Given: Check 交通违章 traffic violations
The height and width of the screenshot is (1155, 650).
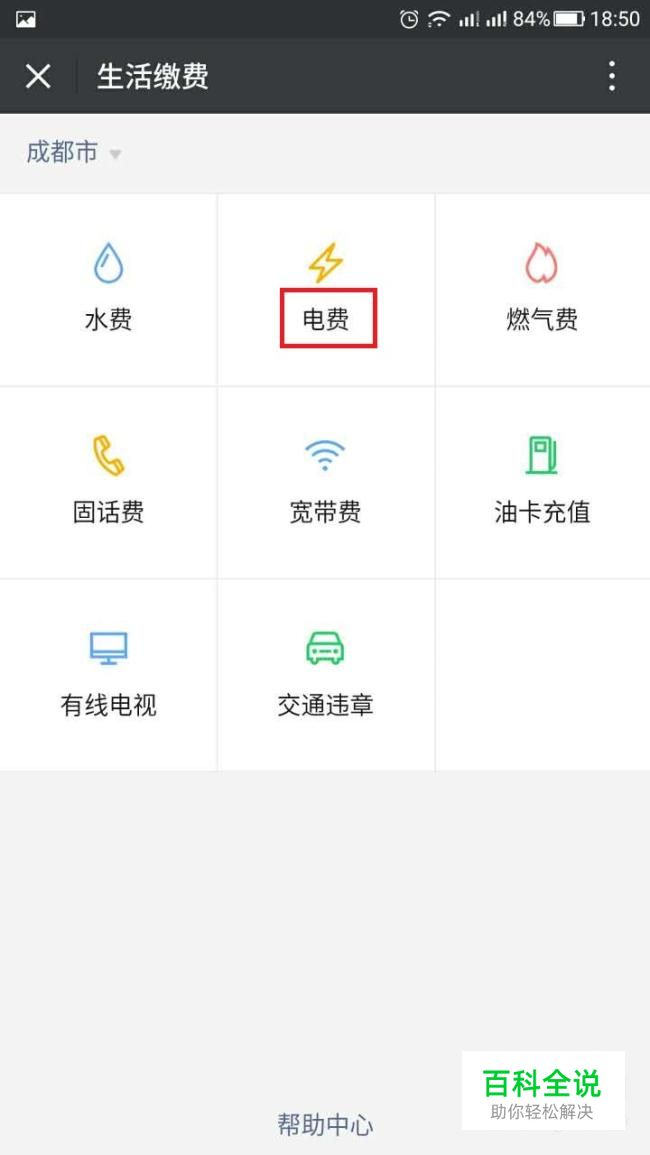Looking at the screenshot, I should (326, 675).
